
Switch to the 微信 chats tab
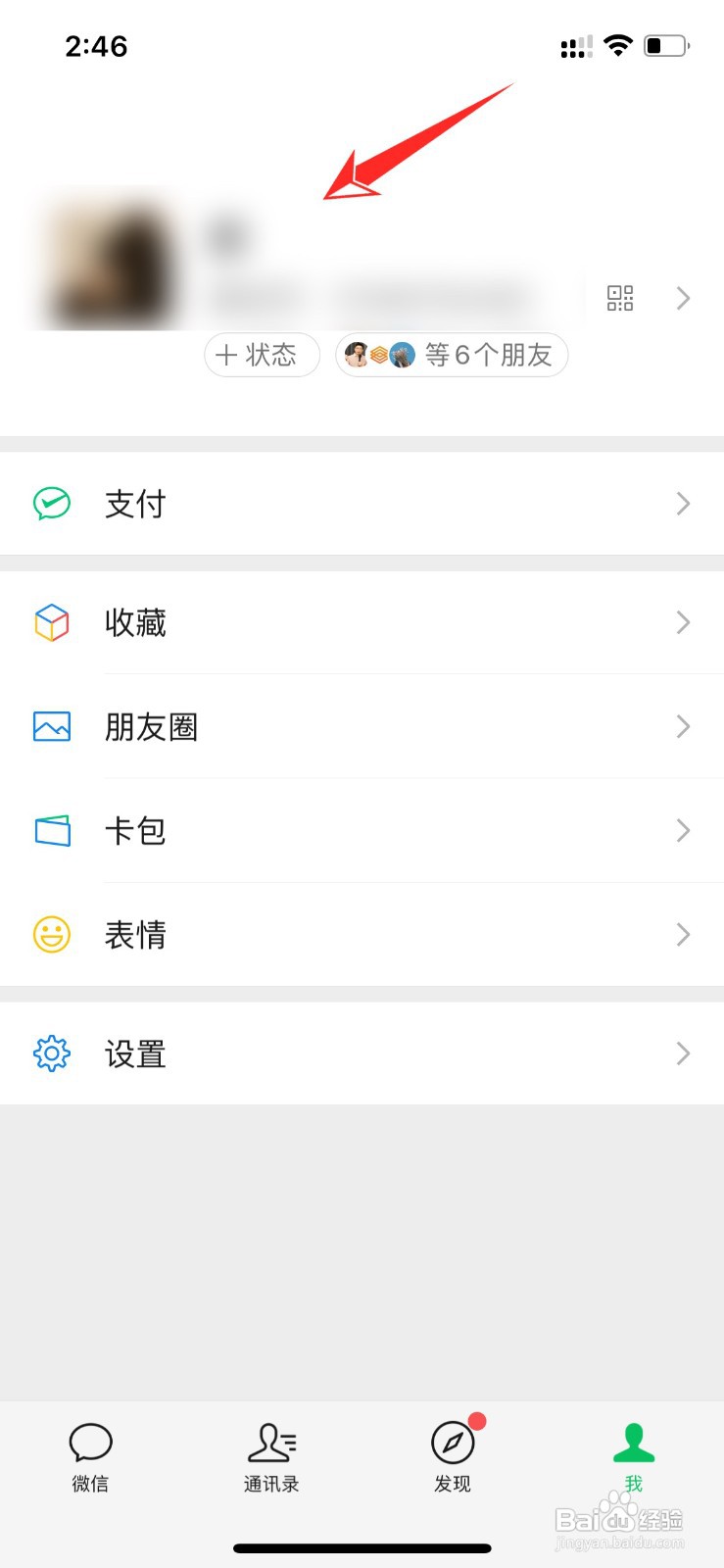click(90, 1457)
